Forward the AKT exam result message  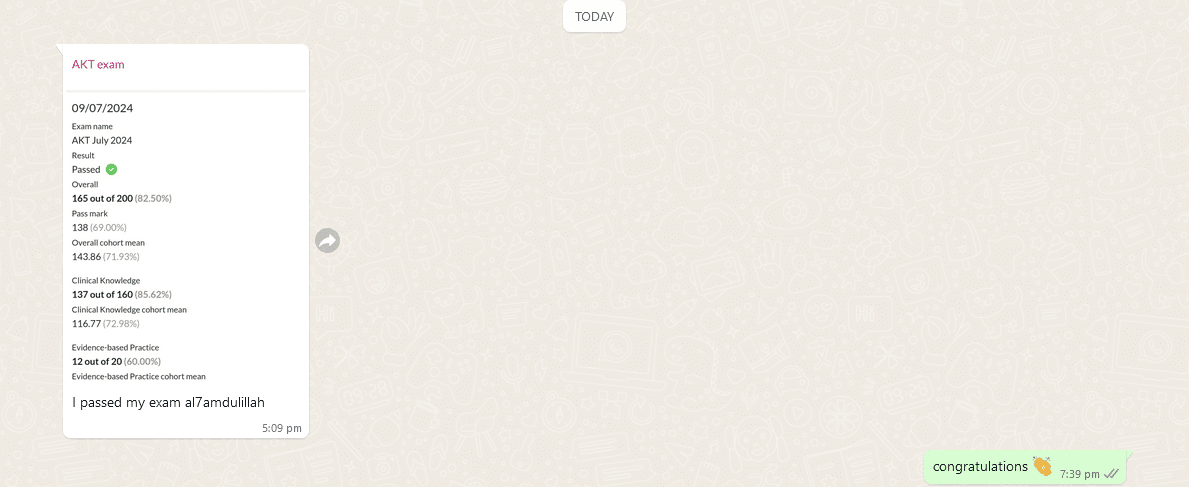pos(328,240)
